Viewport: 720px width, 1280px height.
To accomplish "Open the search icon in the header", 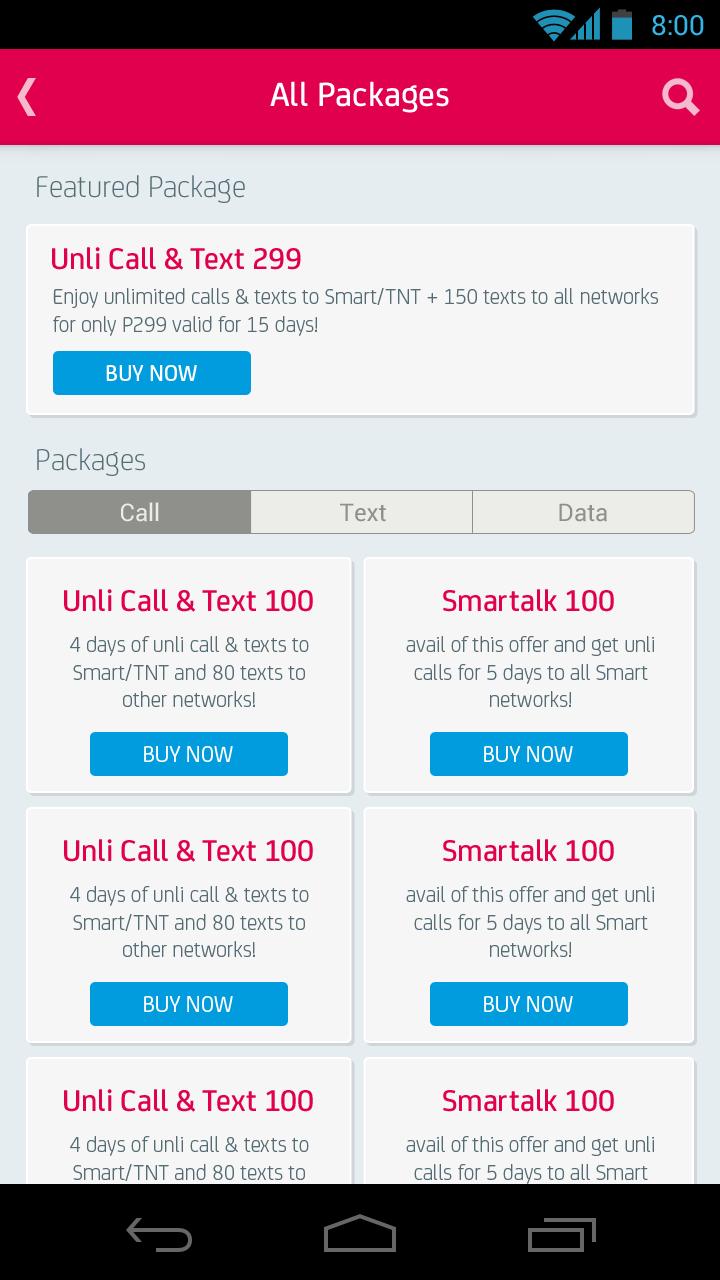I will [x=680, y=97].
